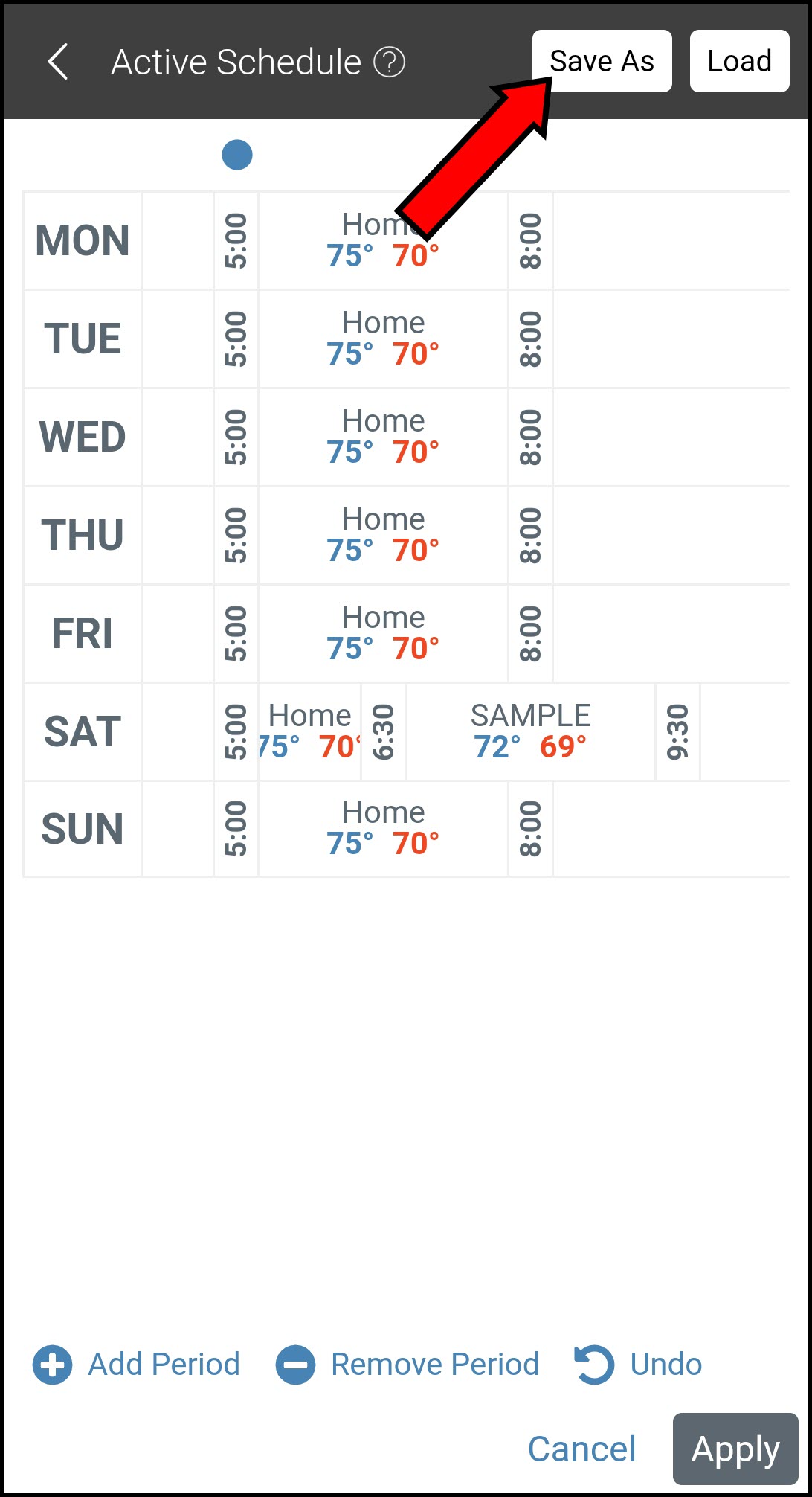This screenshot has width=812, height=1497.
Task: Open the Active Schedule help icon
Action: [x=389, y=62]
